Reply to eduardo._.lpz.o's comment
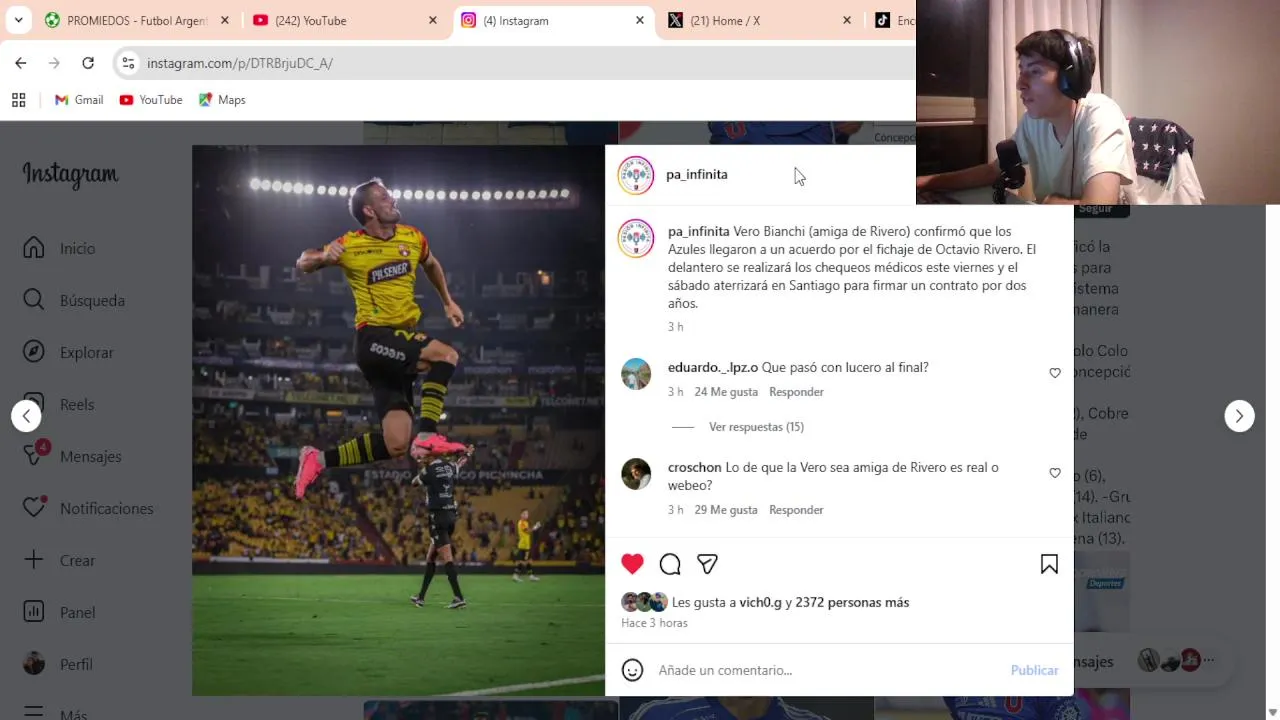This screenshot has width=1280, height=720. (796, 392)
